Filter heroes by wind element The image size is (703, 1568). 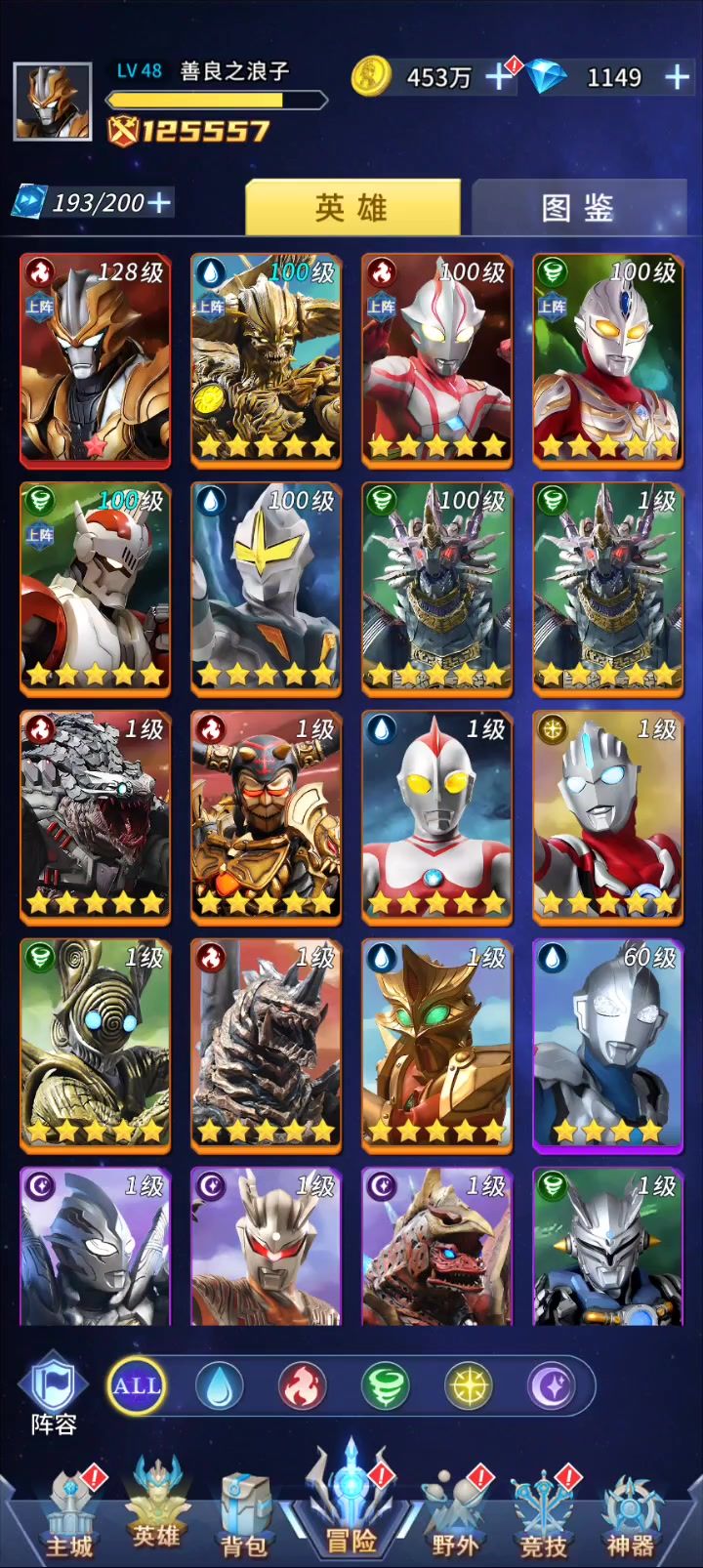coord(386,1385)
